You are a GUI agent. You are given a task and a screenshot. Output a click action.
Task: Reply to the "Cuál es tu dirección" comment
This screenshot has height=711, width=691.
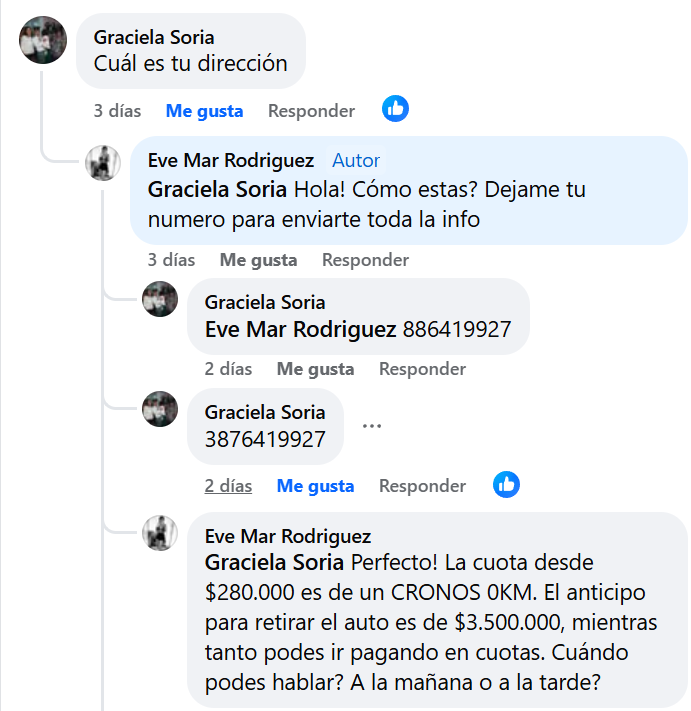pos(311,111)
